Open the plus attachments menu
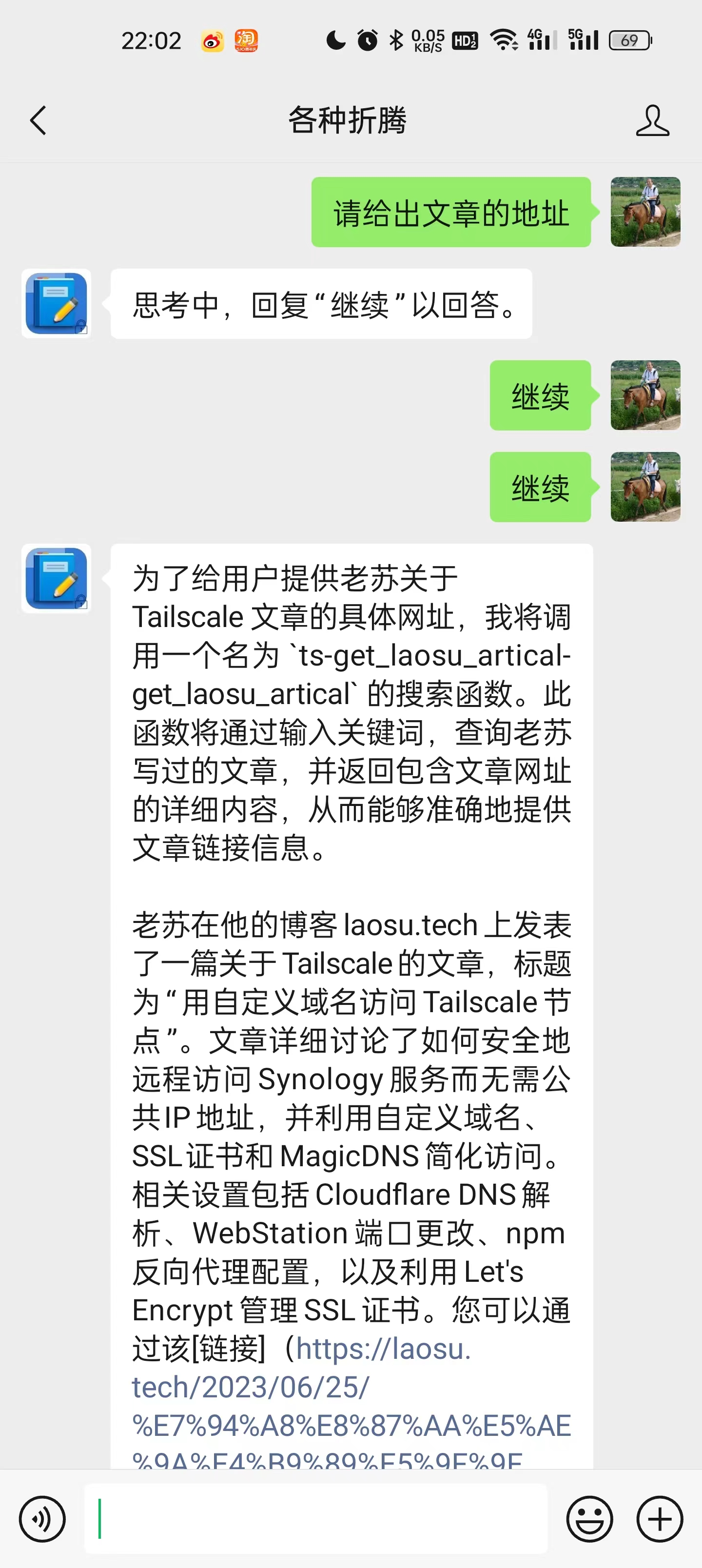Image resolution: width=702 pixels, height=1568 pixels. [x=660, y=1519]
